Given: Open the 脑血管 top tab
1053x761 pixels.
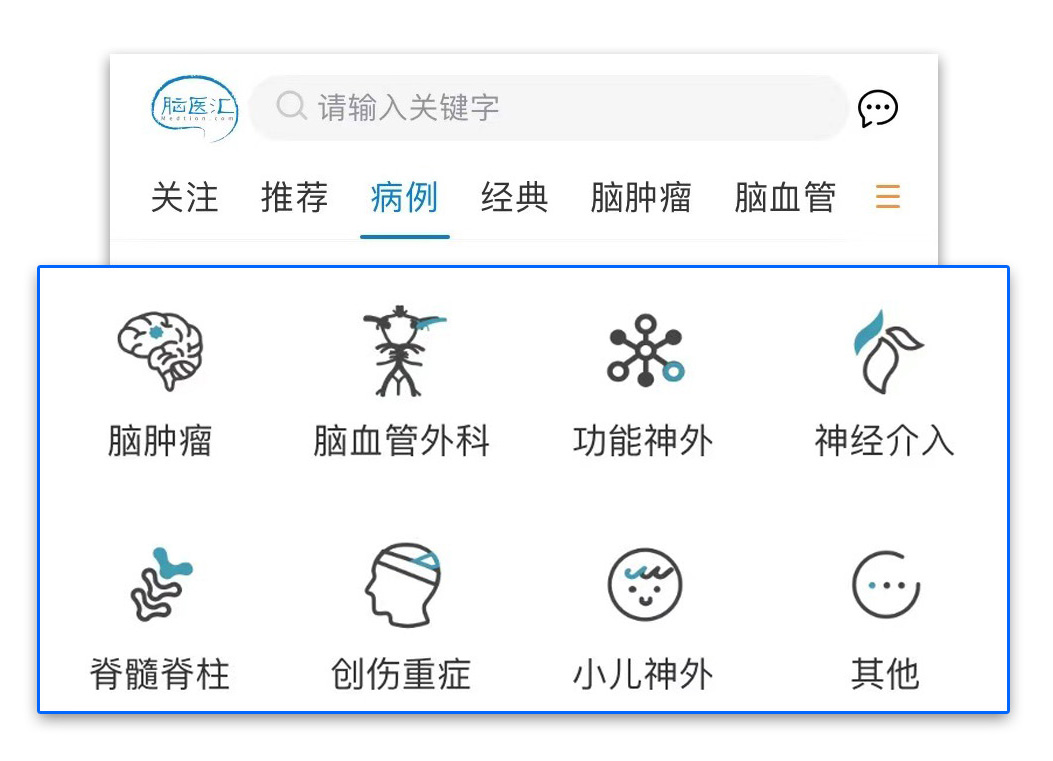Looking at the screenshot, I should [x=784, y=198].
